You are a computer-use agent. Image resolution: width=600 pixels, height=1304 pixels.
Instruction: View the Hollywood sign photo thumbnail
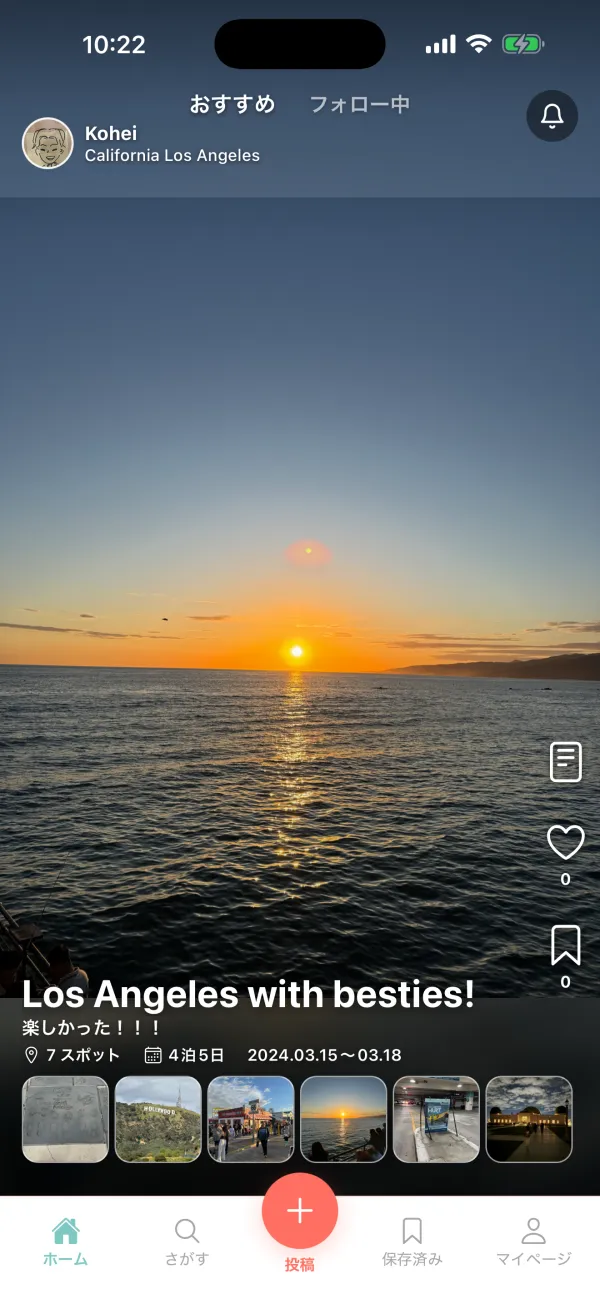coord(158,1119)
